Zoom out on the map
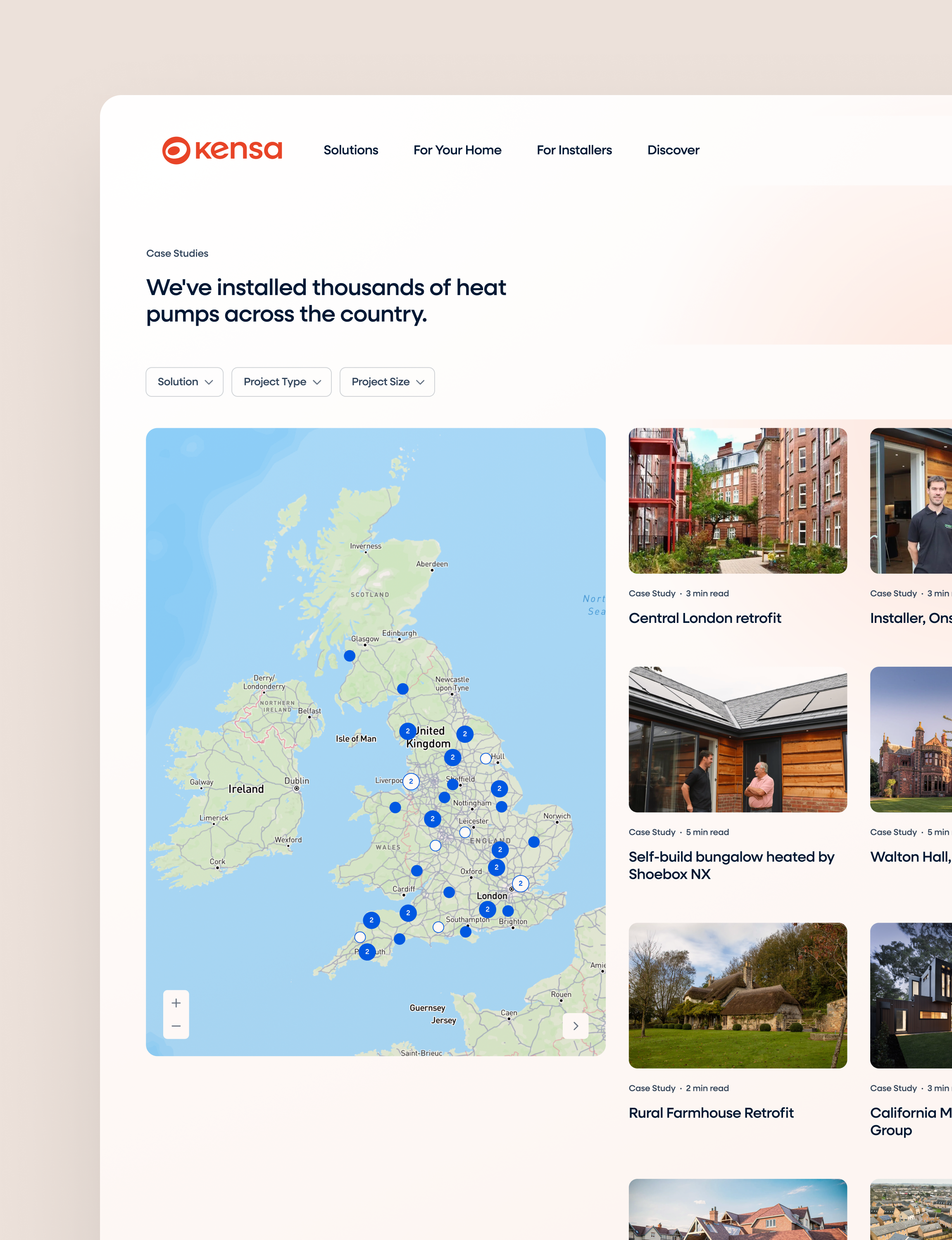952x1240 pixels. [176, 1026]
